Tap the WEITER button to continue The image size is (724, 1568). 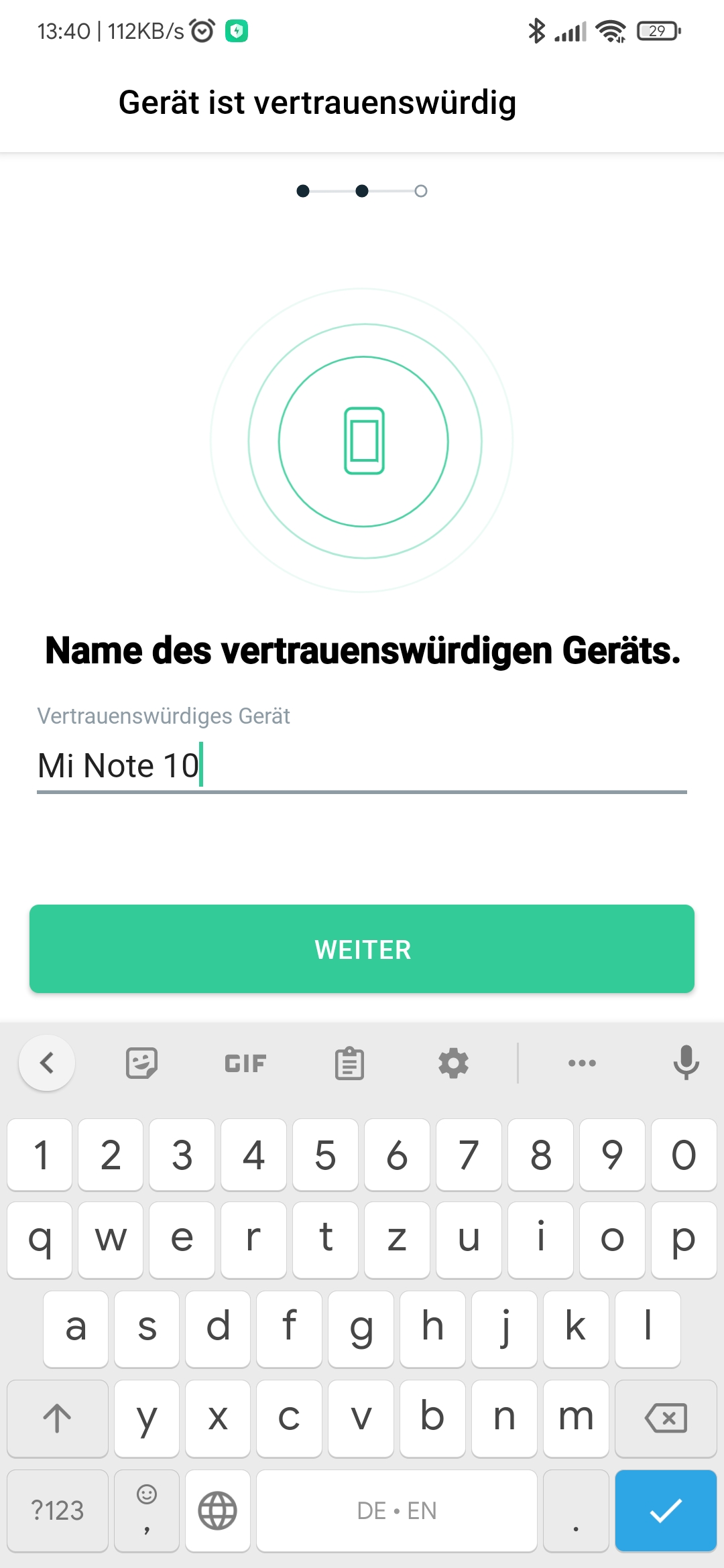(362, 949)
